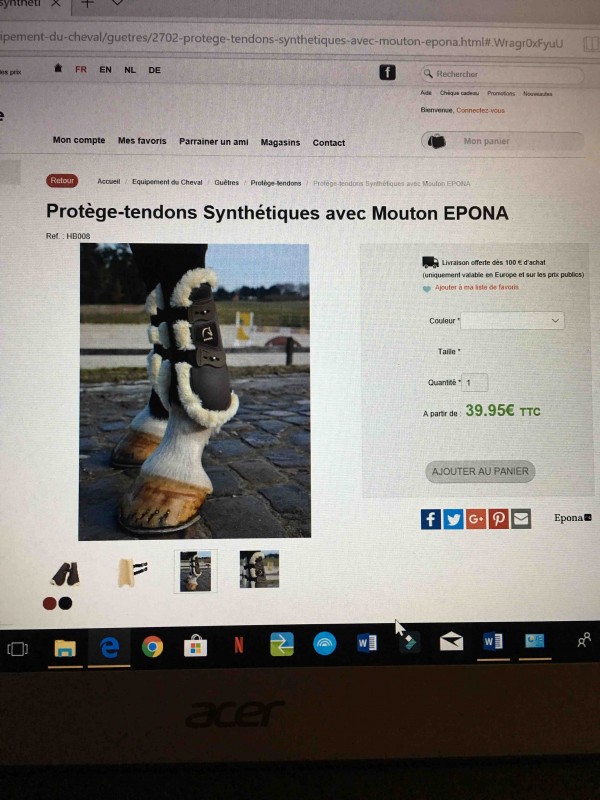Open the Contact page
600x800 pixels.
click(329, 143)
